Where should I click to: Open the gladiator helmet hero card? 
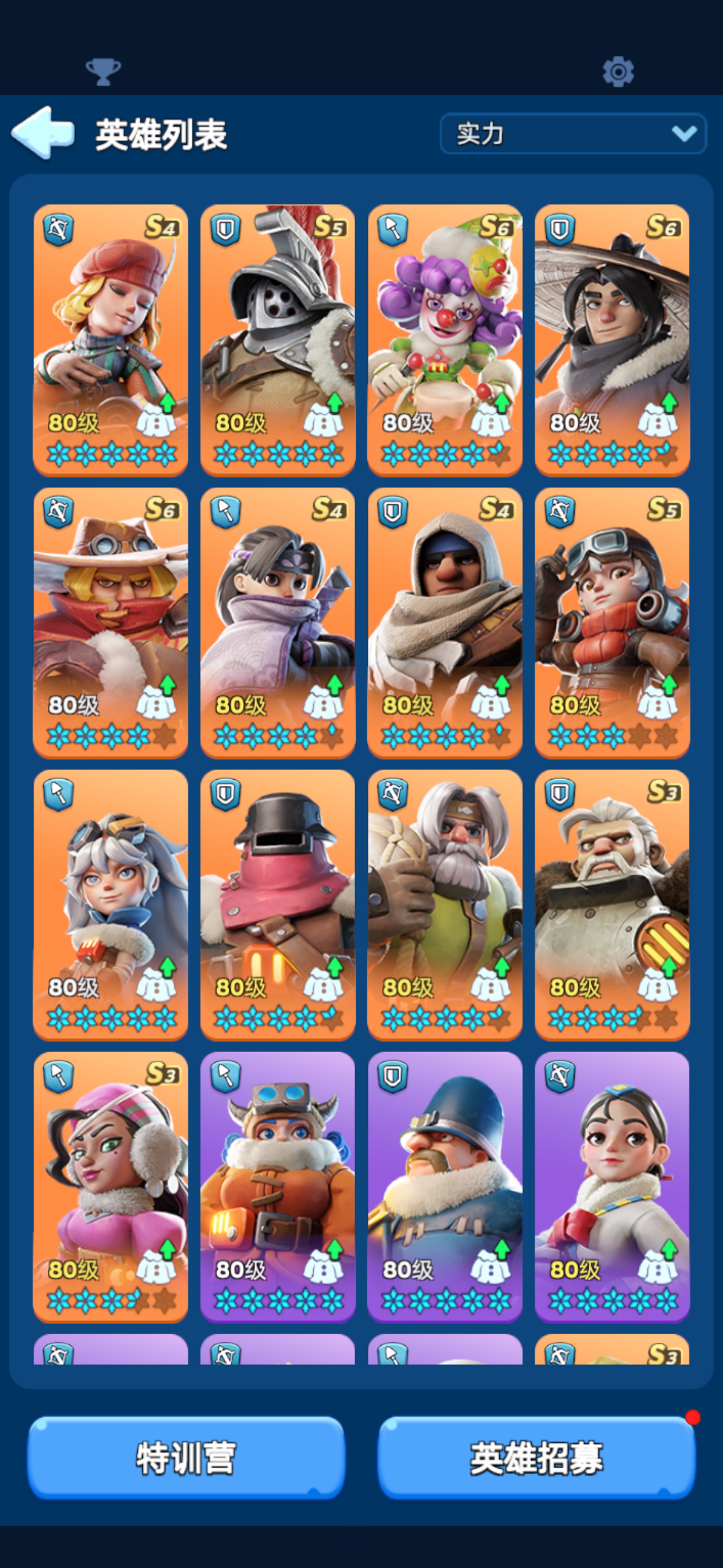click(x=278, y=340)
